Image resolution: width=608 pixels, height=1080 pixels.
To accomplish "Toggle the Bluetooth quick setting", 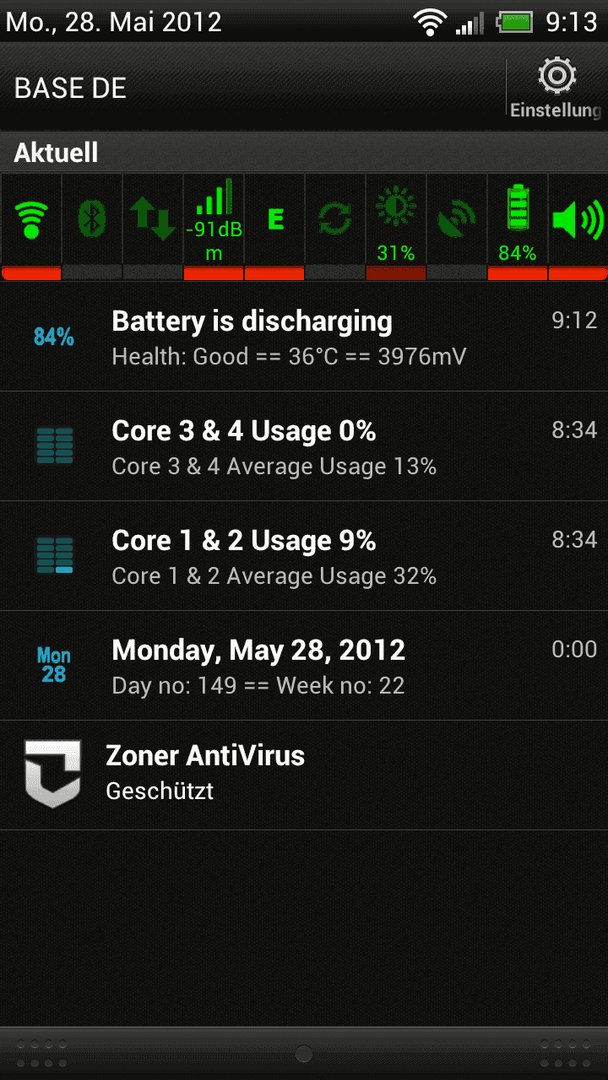I will pyautogui.click(x=92, y=227).
